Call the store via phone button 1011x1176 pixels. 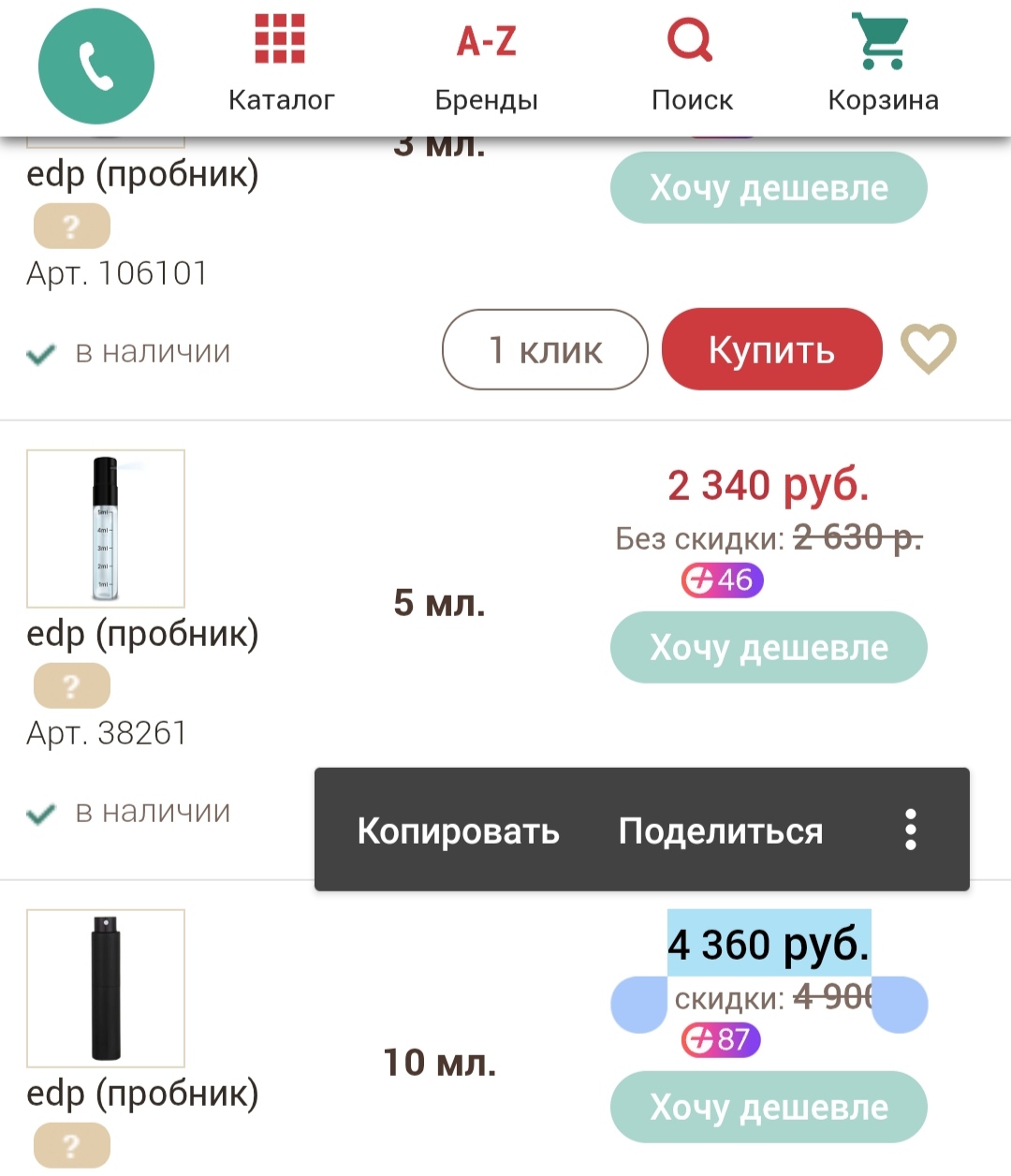pyautogui.click(x=95, y=67)
